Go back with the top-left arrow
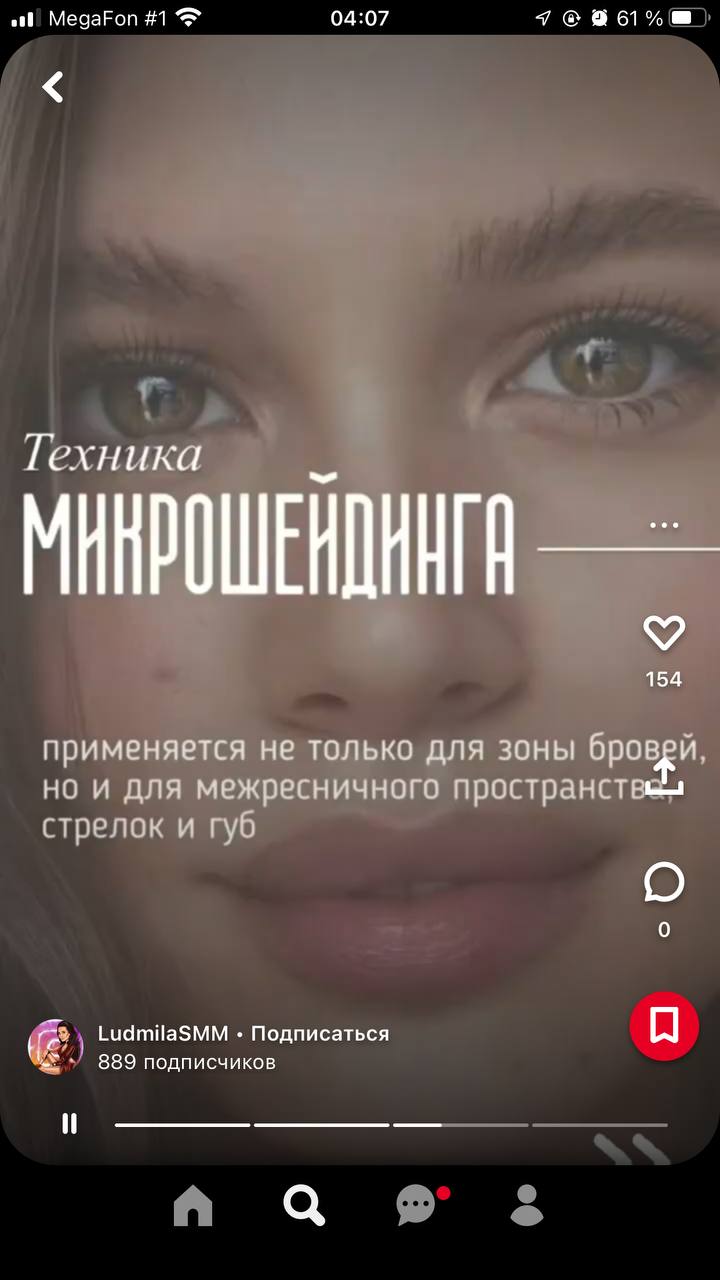720x1280 pixels. coord(53,87)
